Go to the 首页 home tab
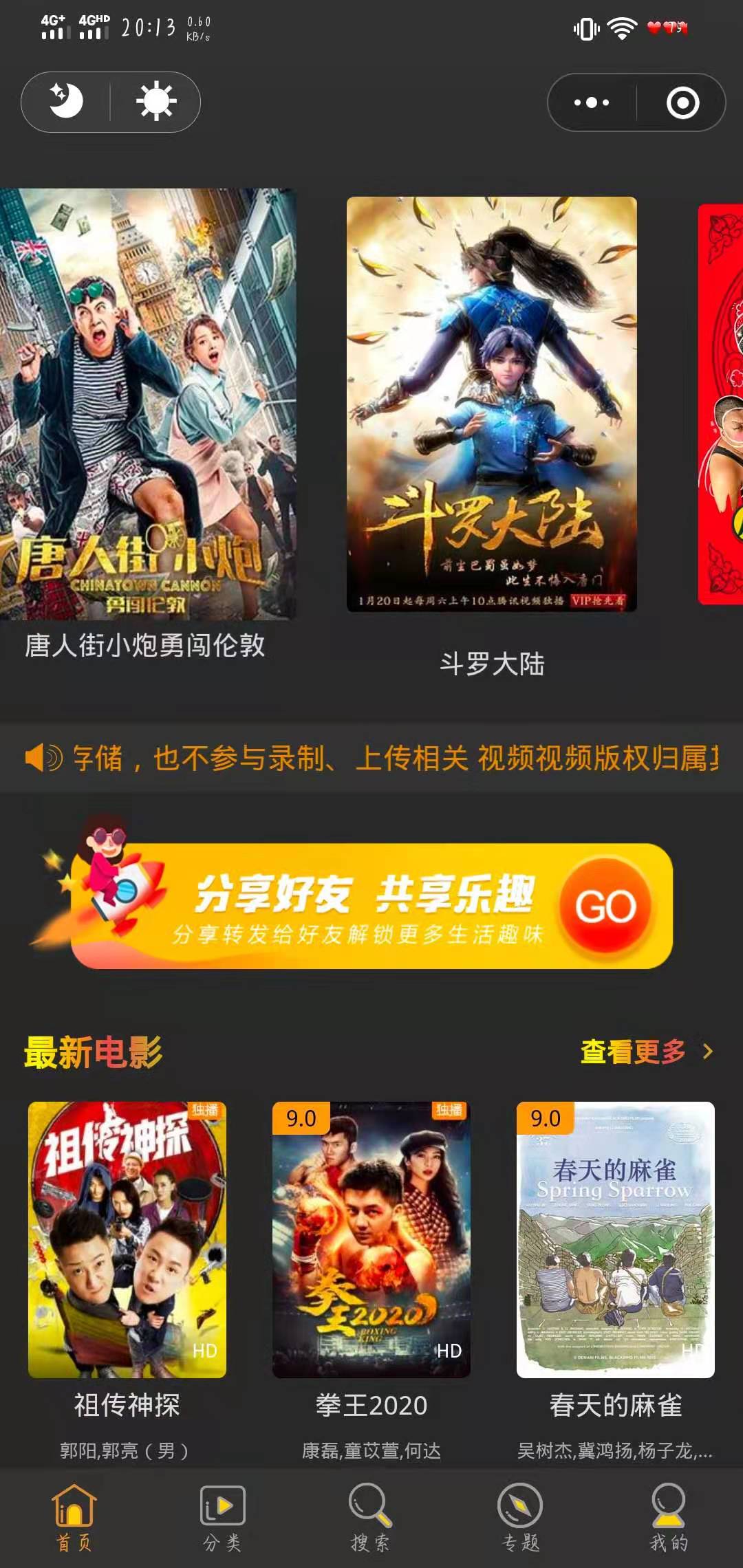 (x=74, y=1518)
